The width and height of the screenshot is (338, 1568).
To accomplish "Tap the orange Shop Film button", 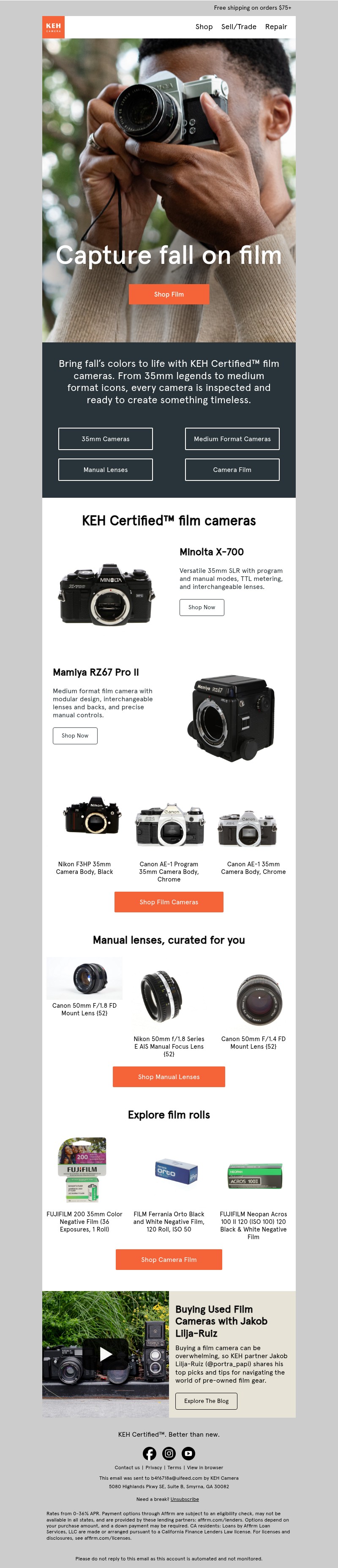I will click(x=169, y=294).
